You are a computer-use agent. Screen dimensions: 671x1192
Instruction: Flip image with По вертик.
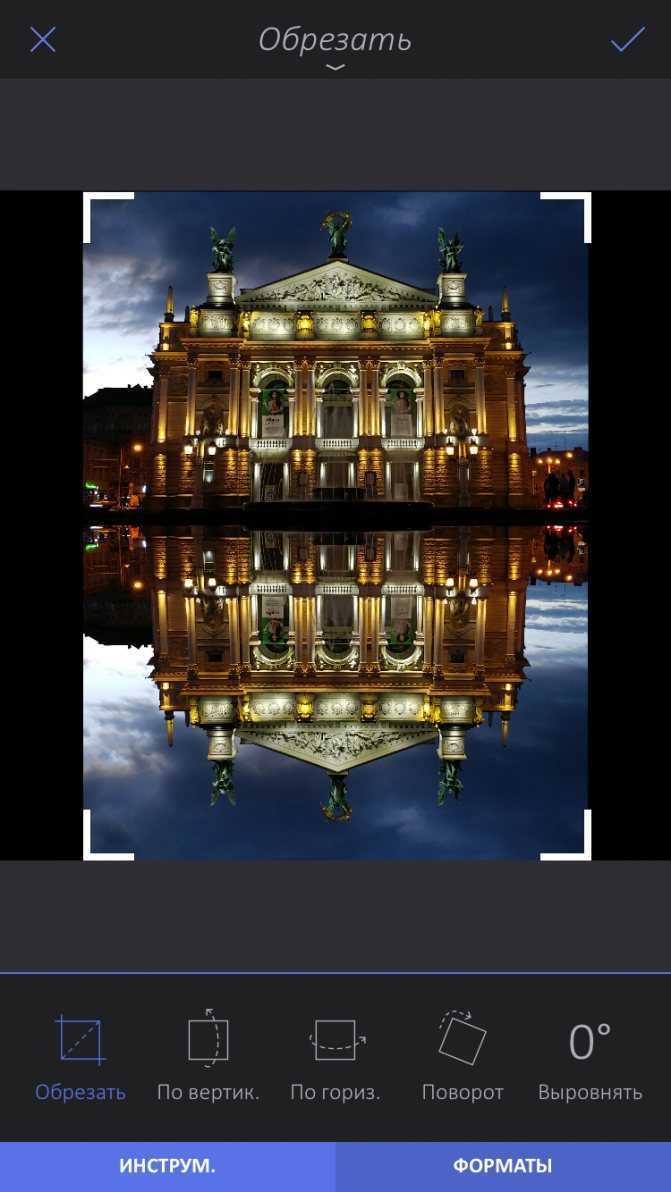207,1058
